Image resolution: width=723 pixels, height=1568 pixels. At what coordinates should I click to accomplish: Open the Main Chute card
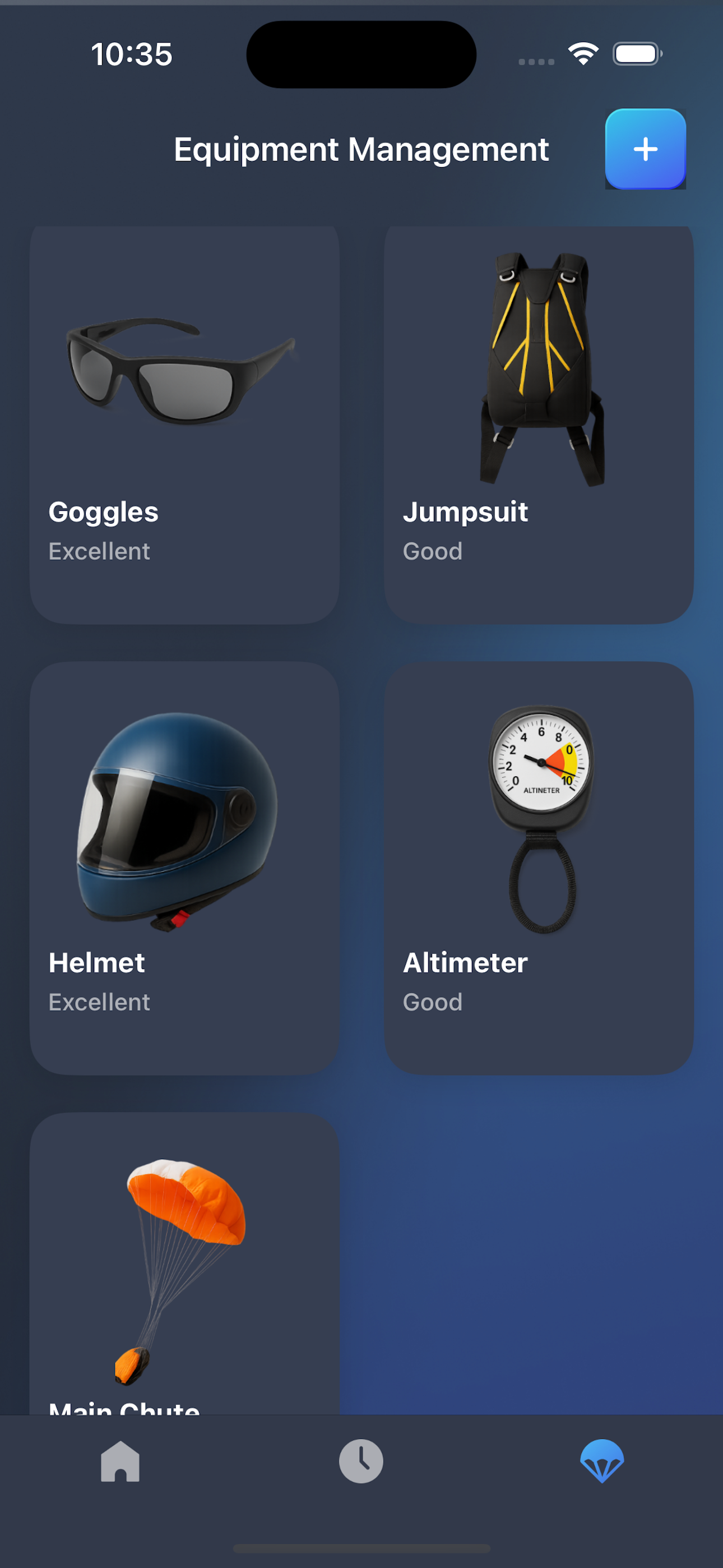(x=184, y=1266)
